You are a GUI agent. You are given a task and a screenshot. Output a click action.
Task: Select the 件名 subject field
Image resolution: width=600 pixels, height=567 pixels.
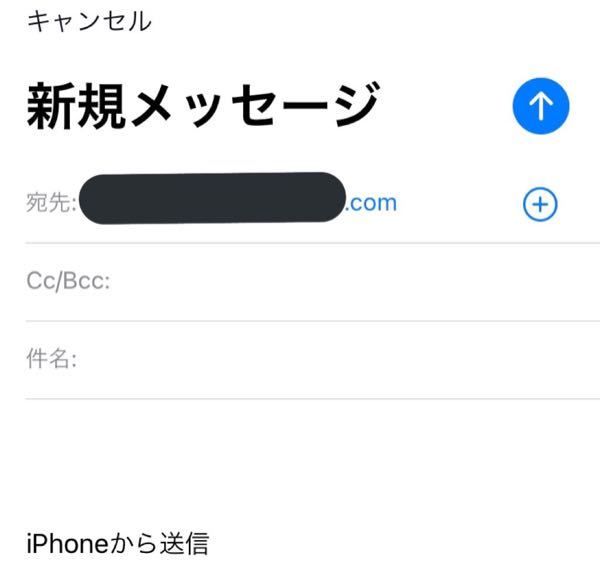(300, 360)
